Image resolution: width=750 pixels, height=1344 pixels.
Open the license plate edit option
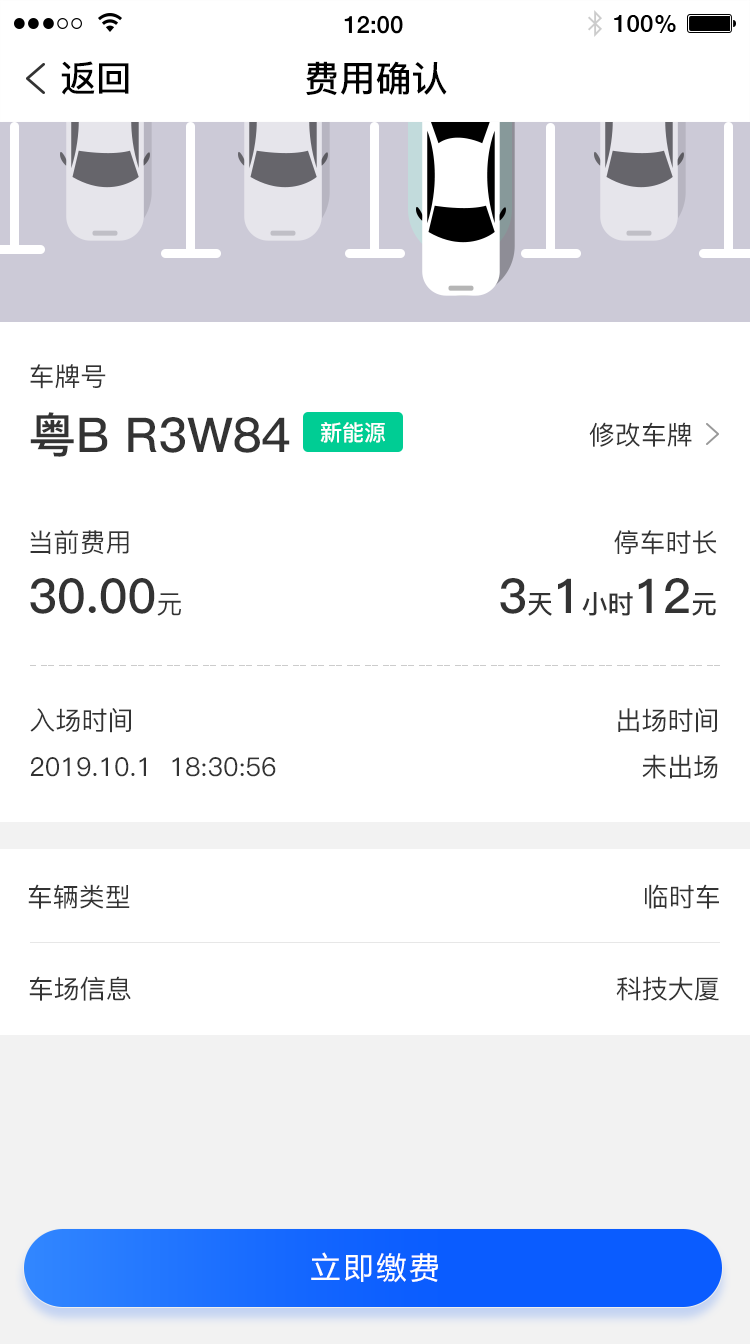(x=641, y=434)
